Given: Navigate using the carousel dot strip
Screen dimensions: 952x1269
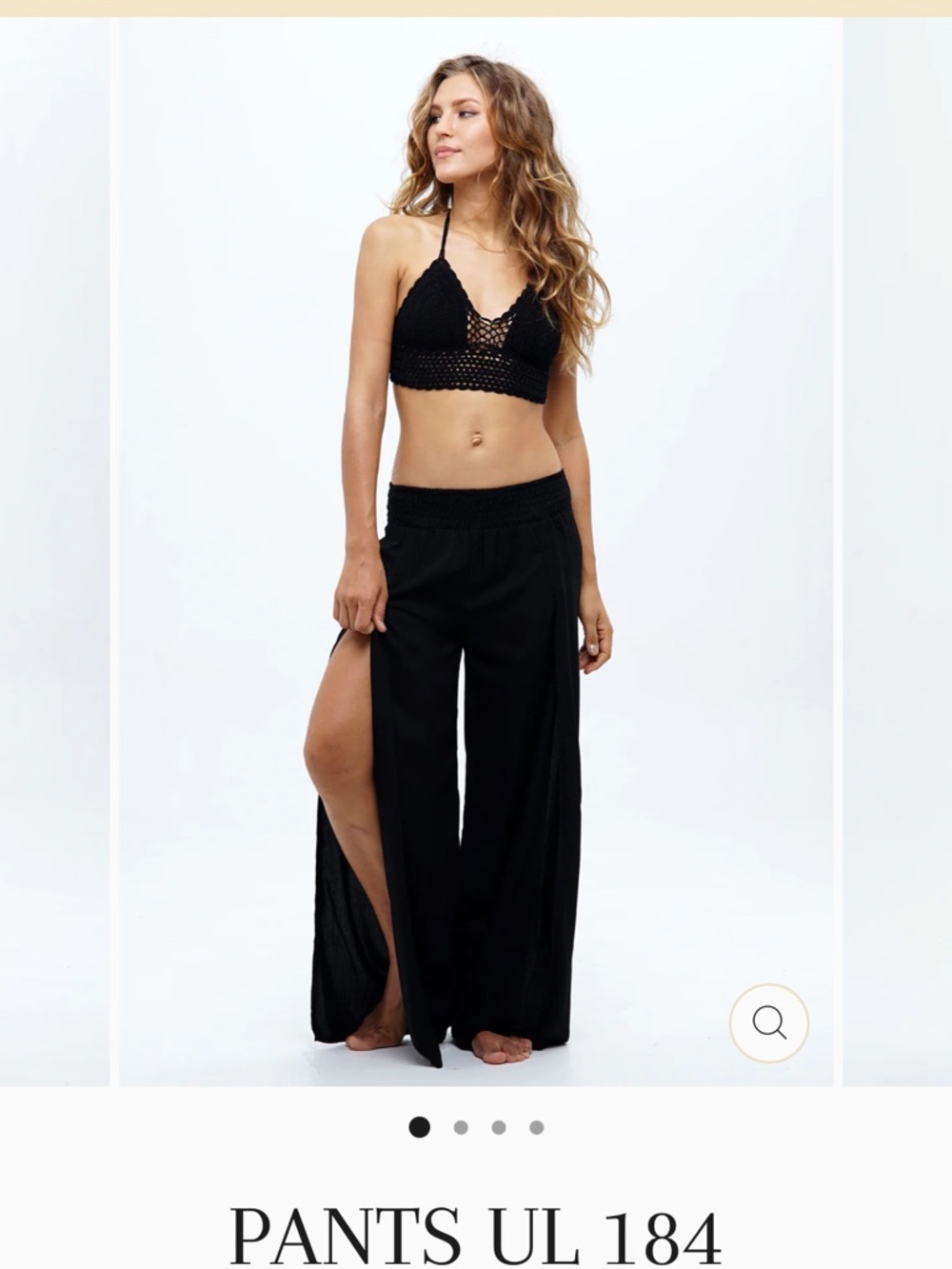Looking at the screenshot, I should click(x=476, y=1126).
